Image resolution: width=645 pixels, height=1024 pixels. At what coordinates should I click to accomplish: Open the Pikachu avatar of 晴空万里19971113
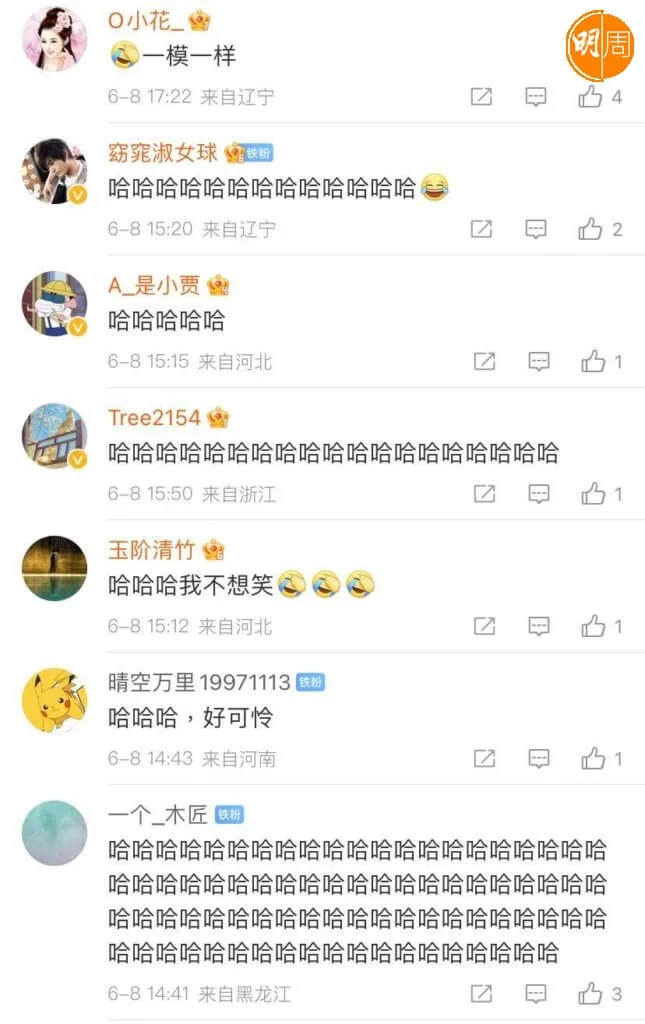[54, 700]
